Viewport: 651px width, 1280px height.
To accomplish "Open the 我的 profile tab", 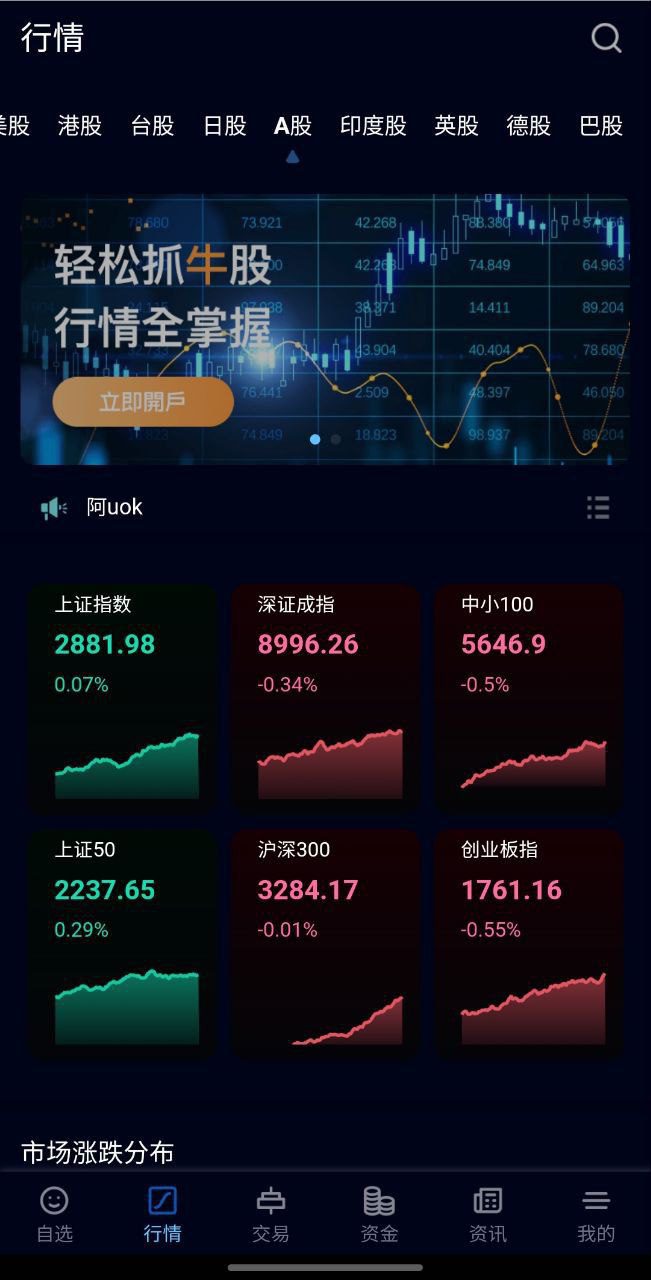I will pyautogui.click(x=596, y=1215).
